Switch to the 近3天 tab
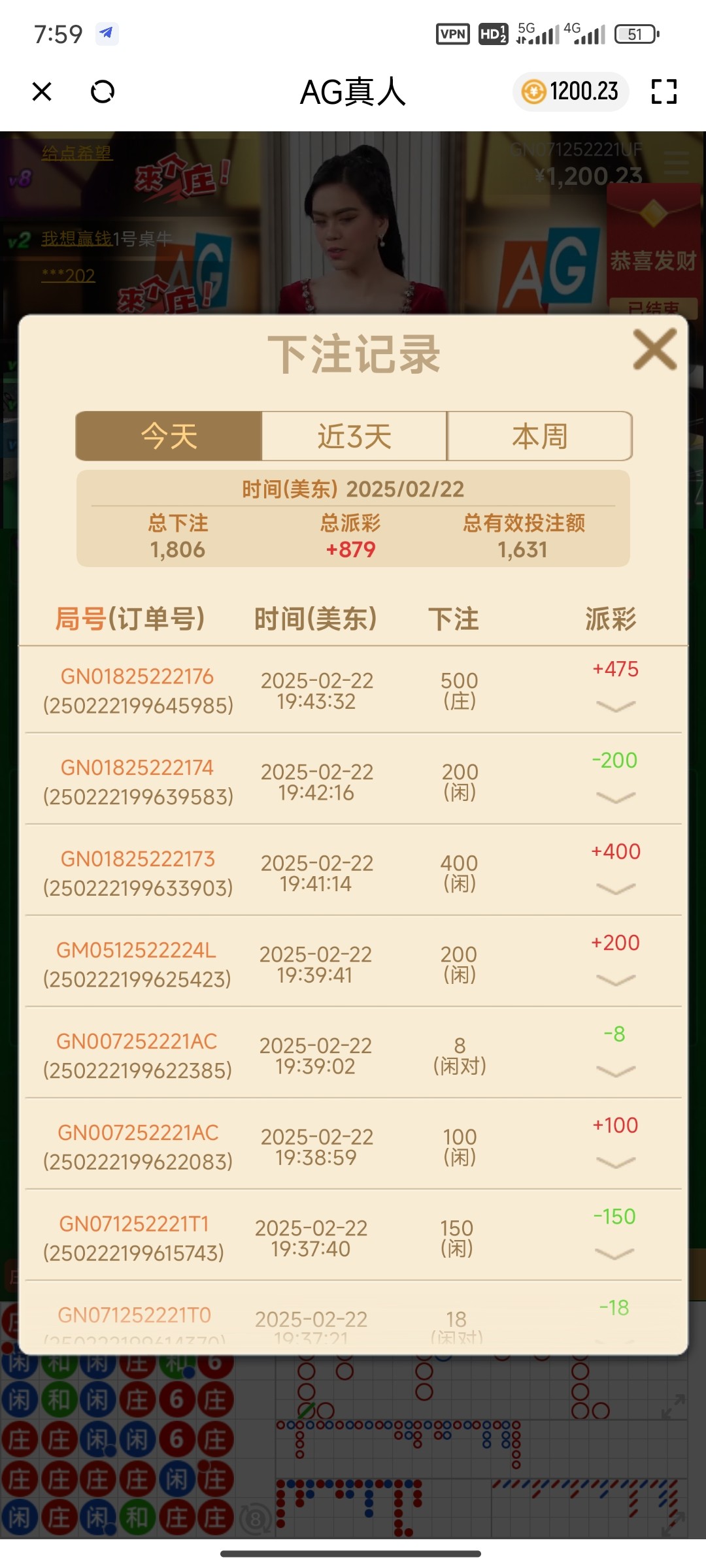This screenshot has width=706, height=1568. [354, 436]
